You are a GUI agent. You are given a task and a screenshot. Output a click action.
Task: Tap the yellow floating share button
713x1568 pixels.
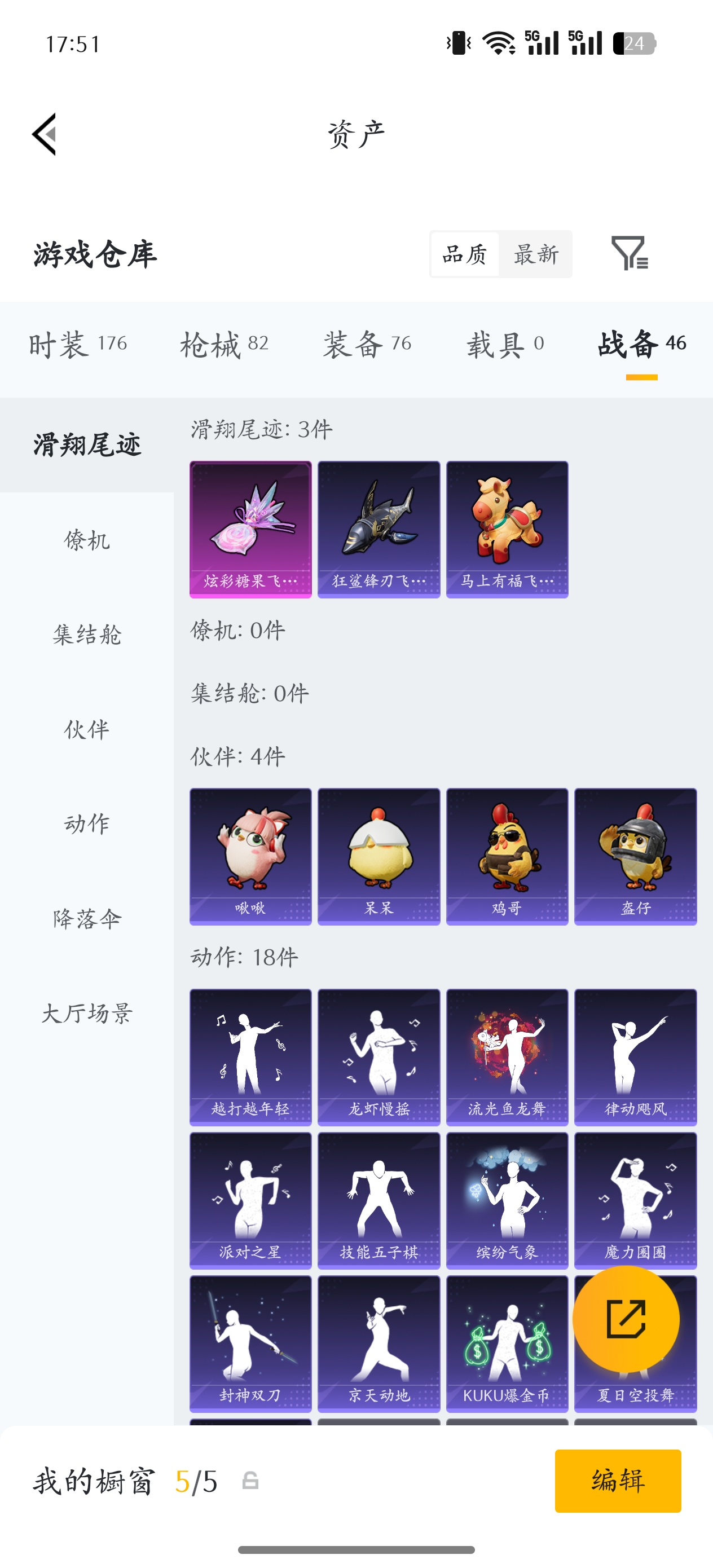pyautogui.click(x=626, y=1319)
